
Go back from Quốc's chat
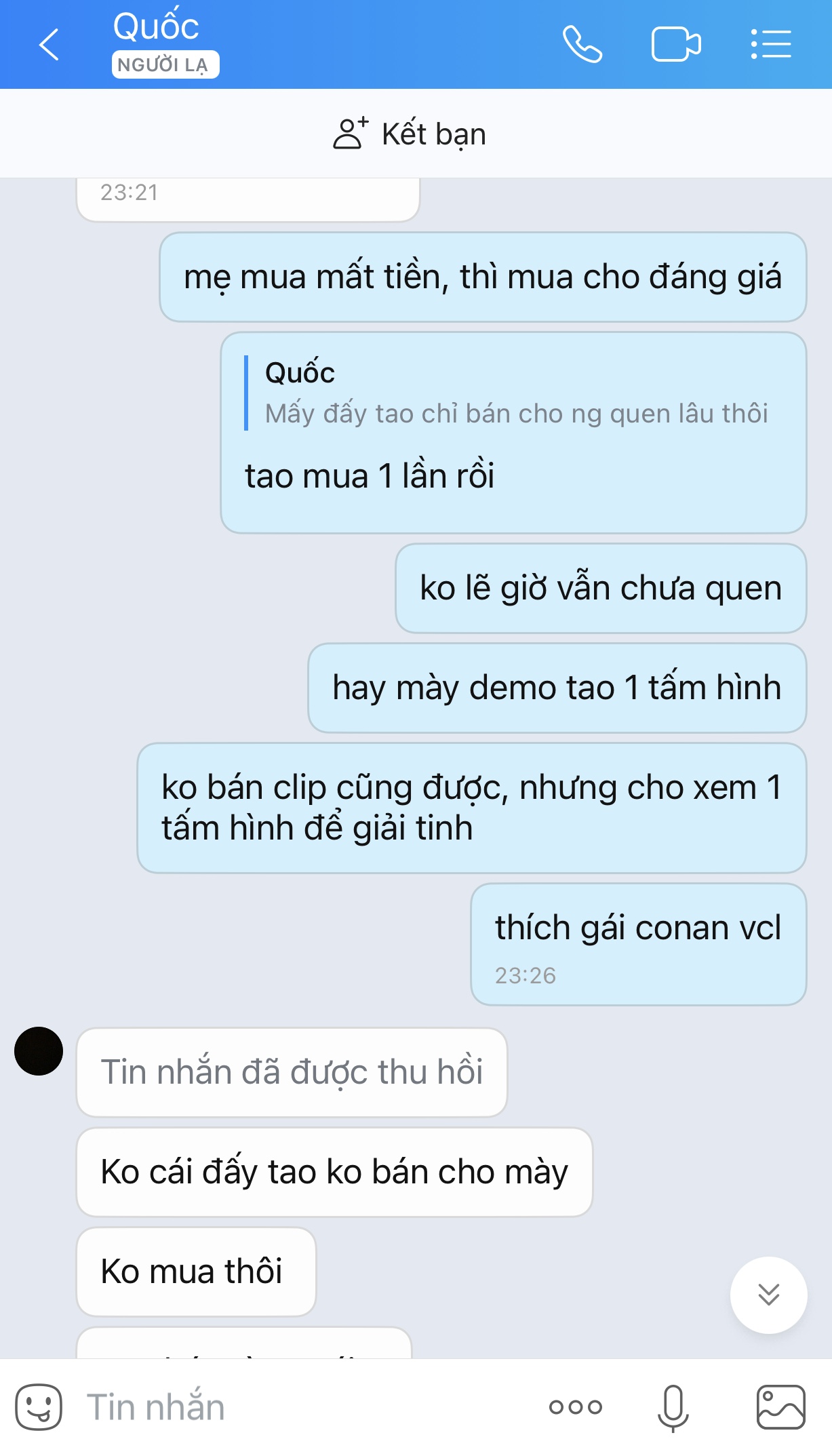click(49, 45)
